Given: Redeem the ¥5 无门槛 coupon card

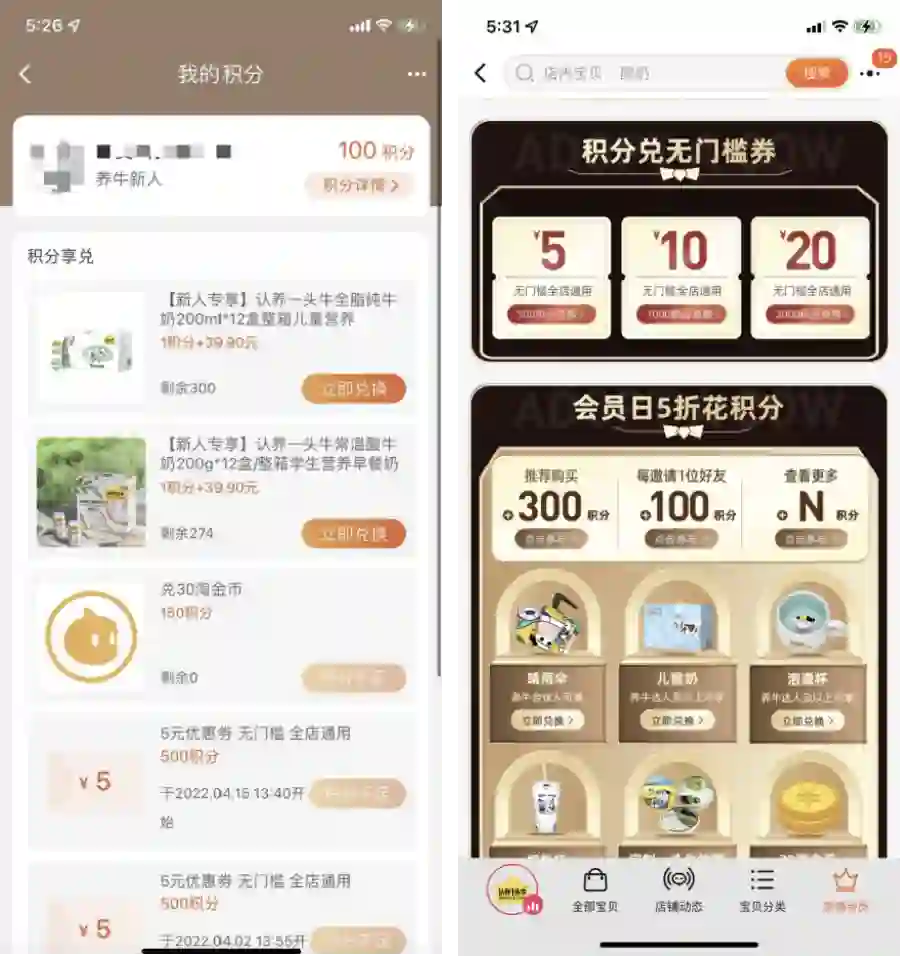Looking at the screenshot, I should point(551,314).
